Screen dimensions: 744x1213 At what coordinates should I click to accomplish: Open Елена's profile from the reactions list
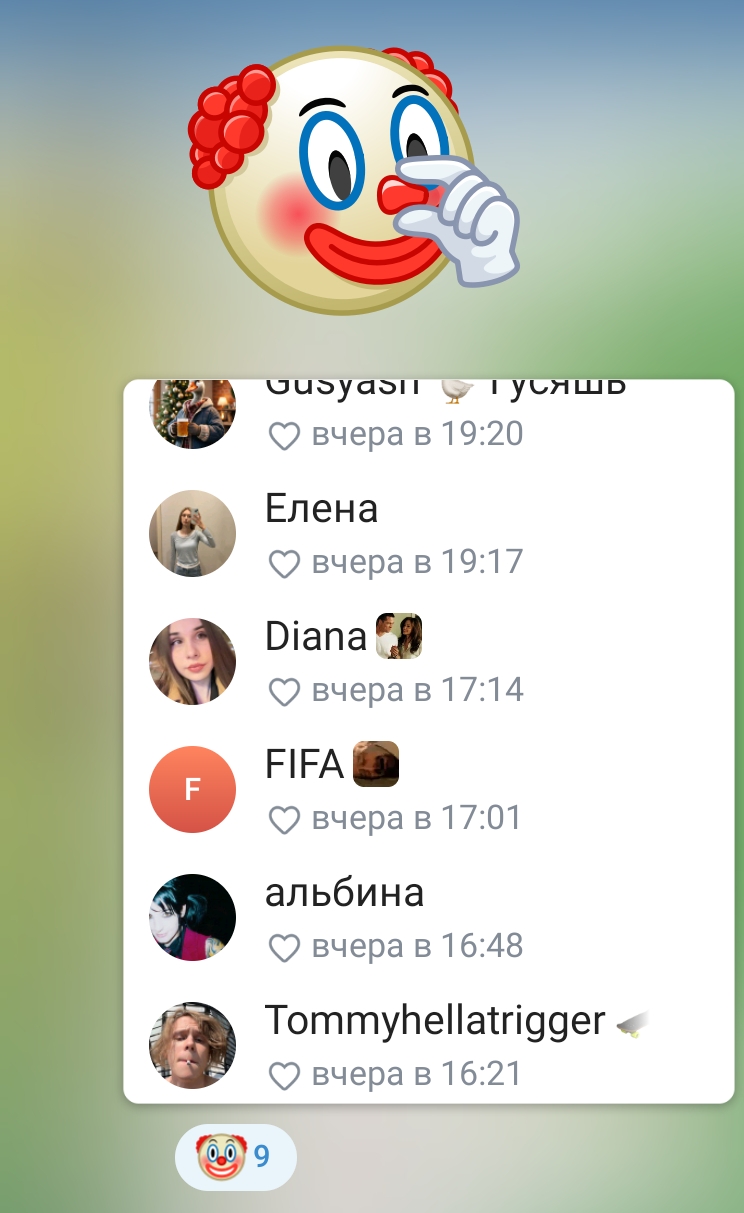coord(428,533)
